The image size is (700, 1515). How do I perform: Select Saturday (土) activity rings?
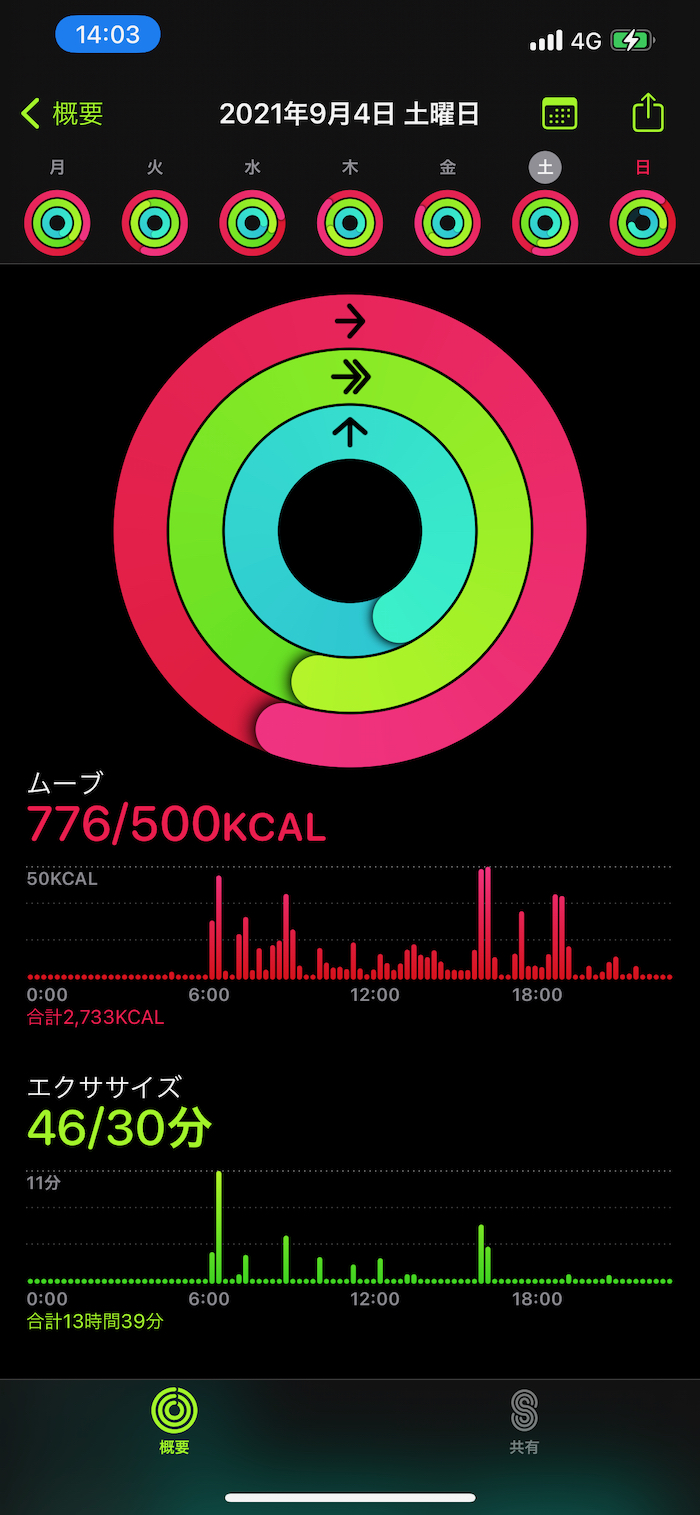pos(545,222)
